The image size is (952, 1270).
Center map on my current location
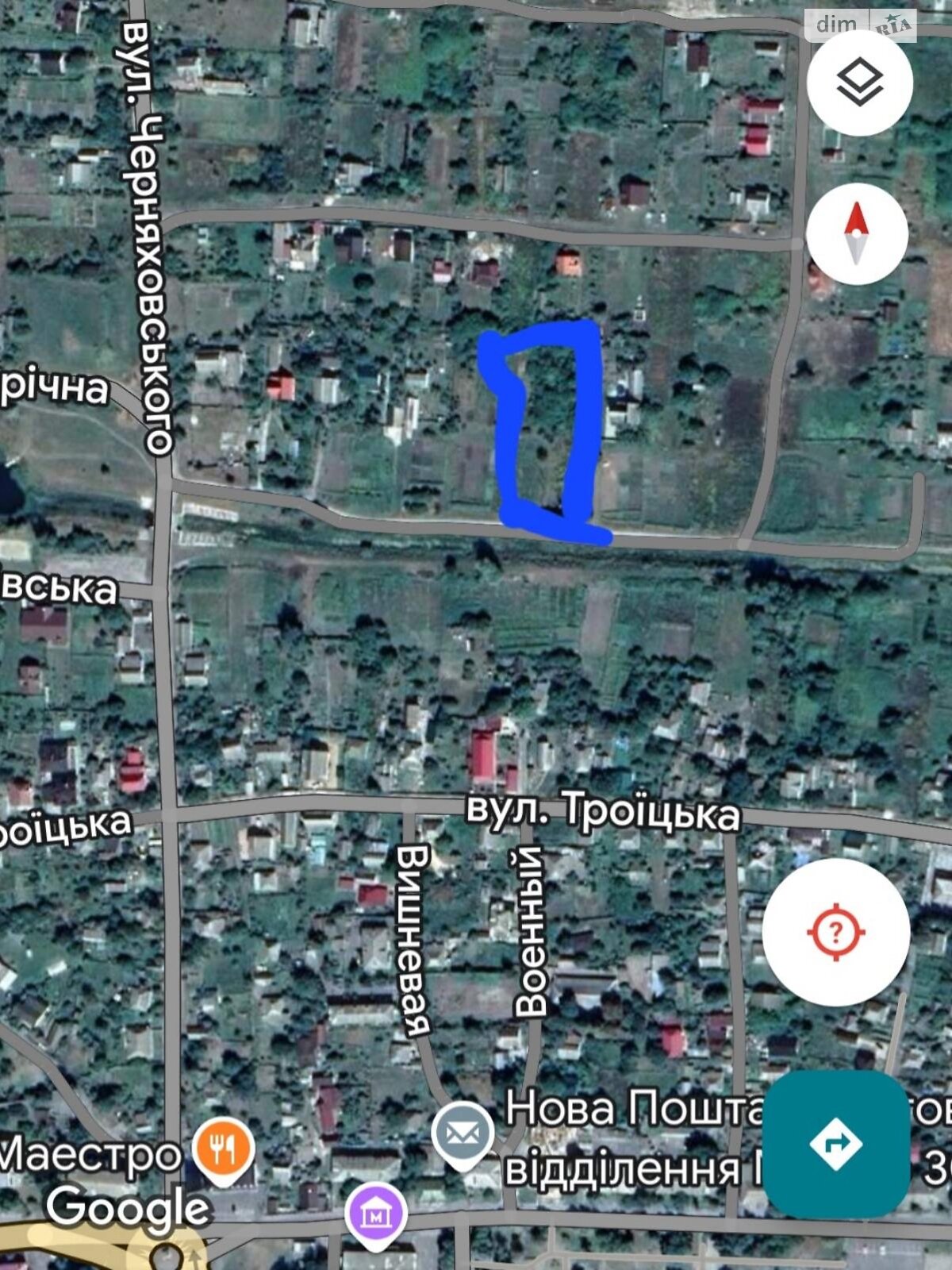click(x=835, y=932)
